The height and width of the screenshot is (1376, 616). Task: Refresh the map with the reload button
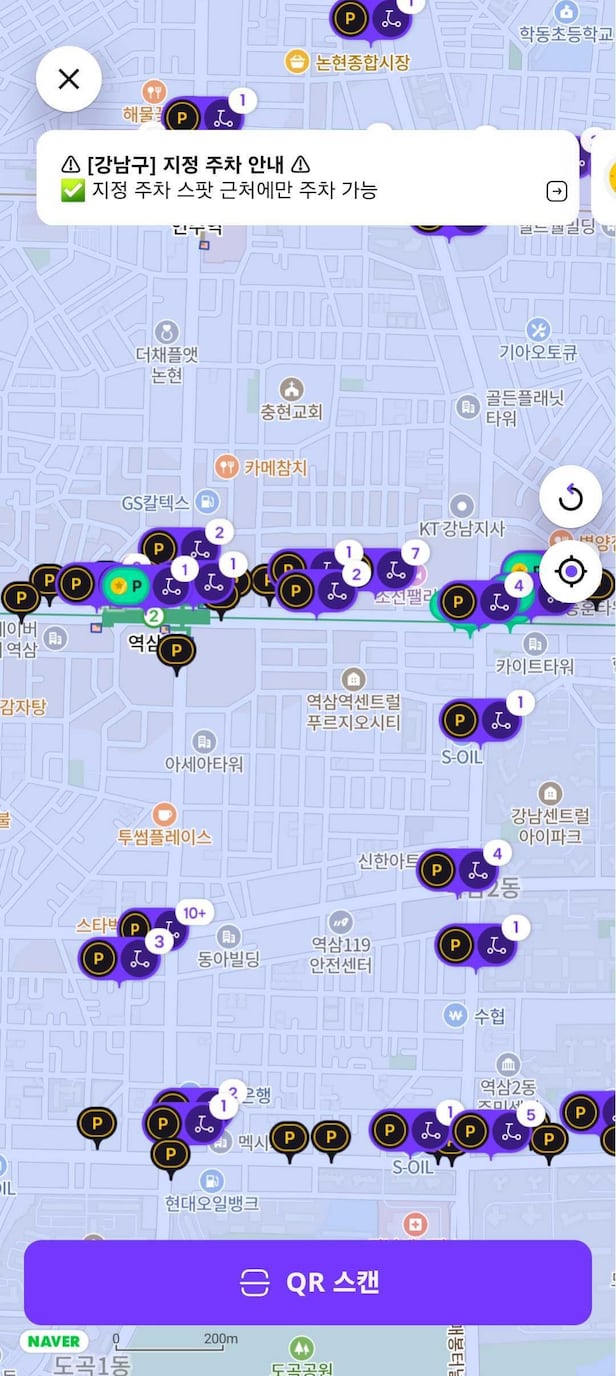[x=570, y=497]
